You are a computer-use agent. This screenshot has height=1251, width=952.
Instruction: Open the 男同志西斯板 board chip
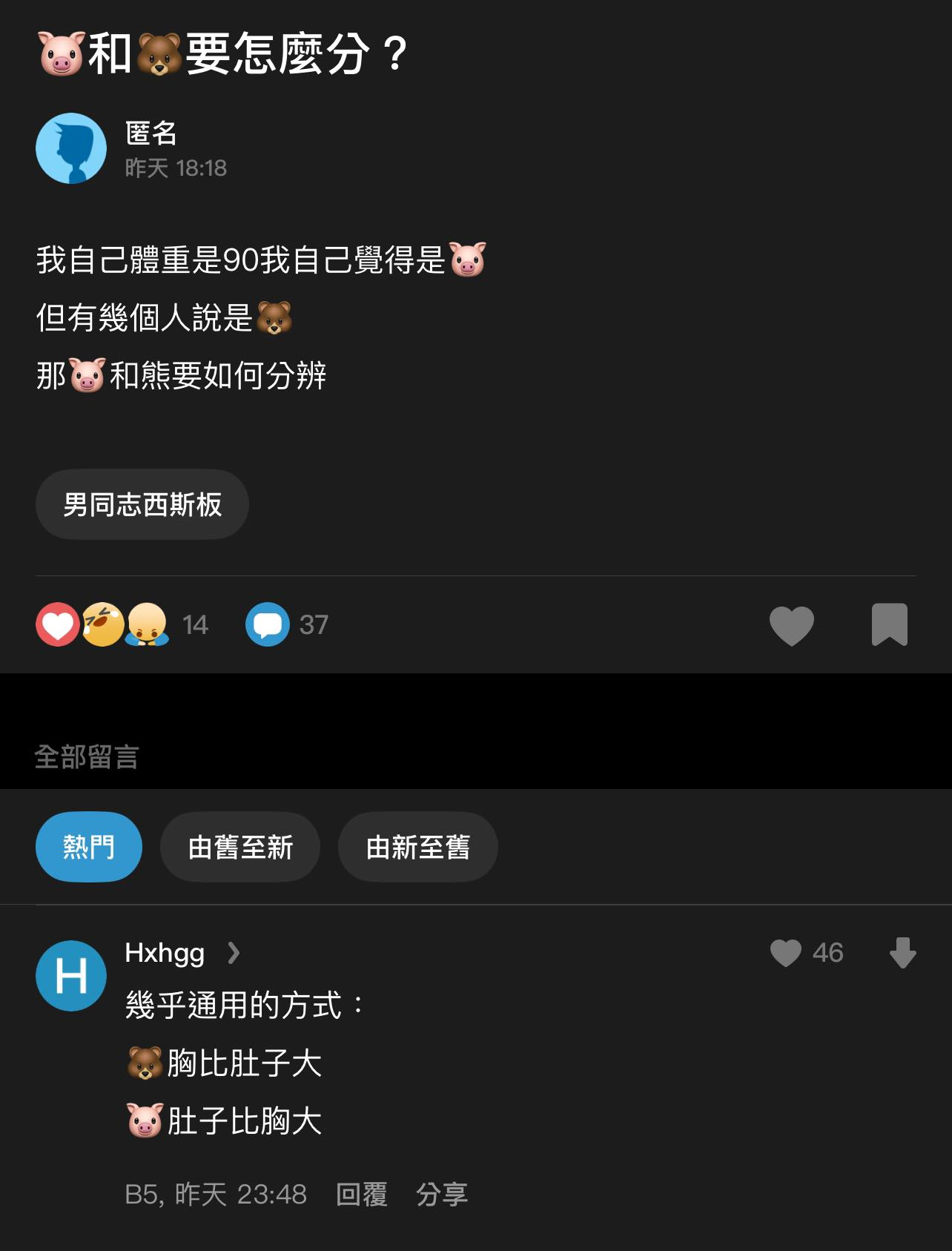coord(142,504)
